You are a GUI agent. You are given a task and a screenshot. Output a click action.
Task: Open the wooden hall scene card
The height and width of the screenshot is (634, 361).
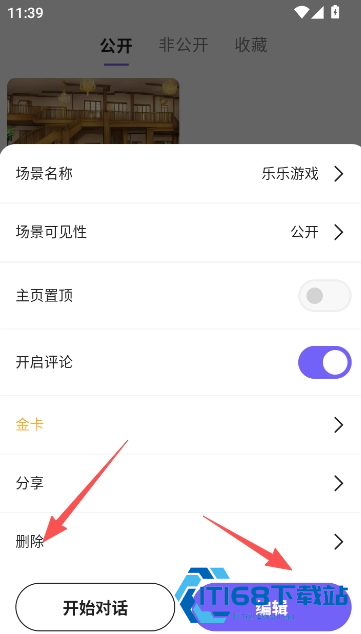pos(93,111)
